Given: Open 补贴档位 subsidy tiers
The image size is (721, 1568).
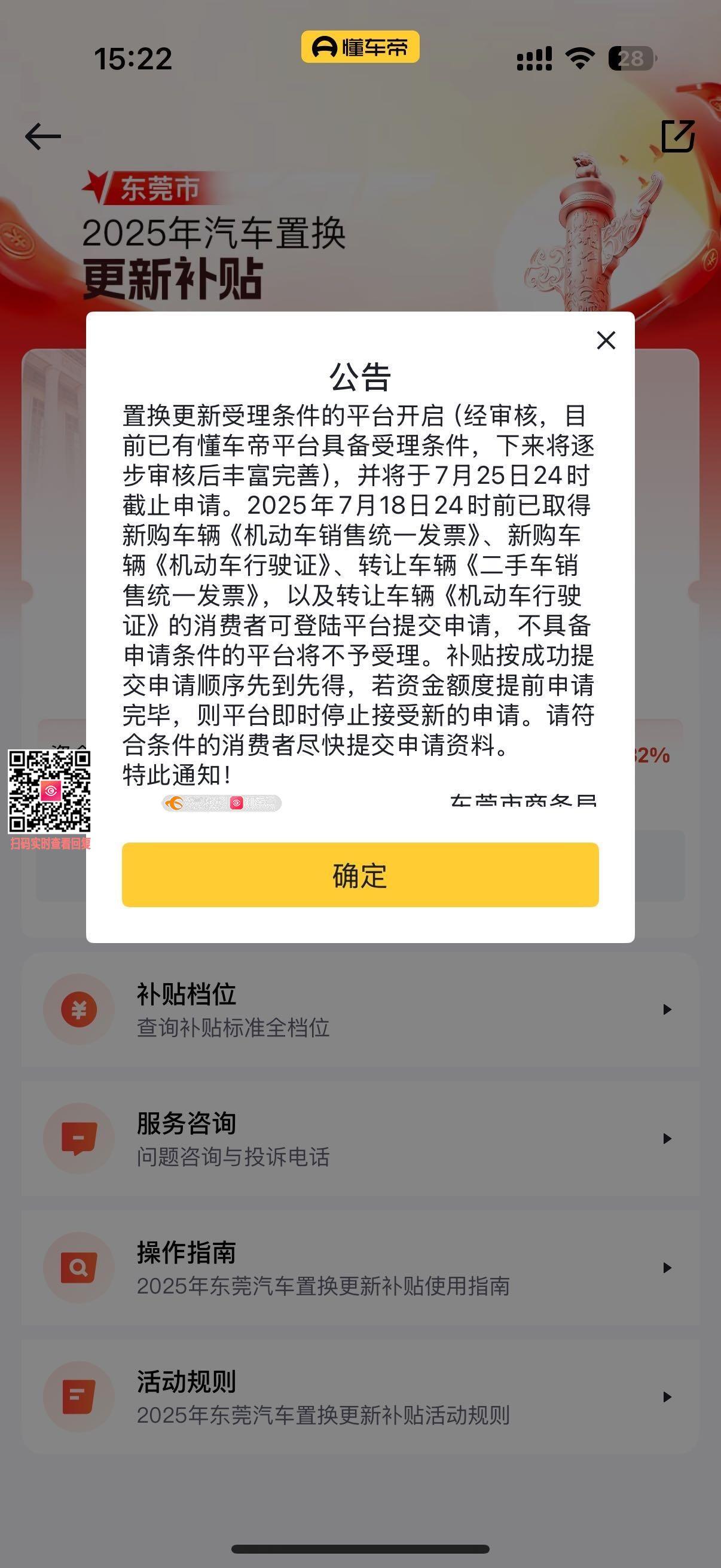Looking at the screenshot, I should [360, 1009].
